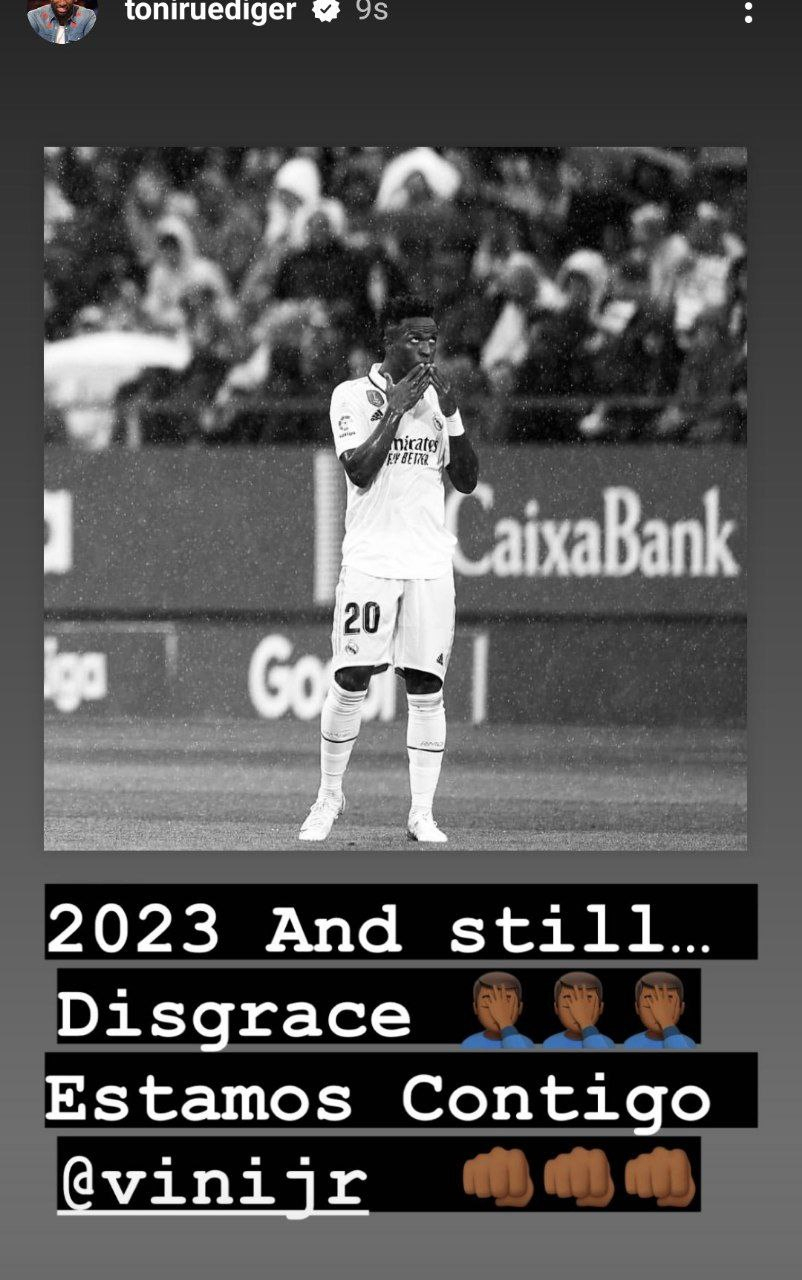Open toniruediger's profile picture
Image resolution: width=802 pixels, height=1280 pixels.
[62, 16]
